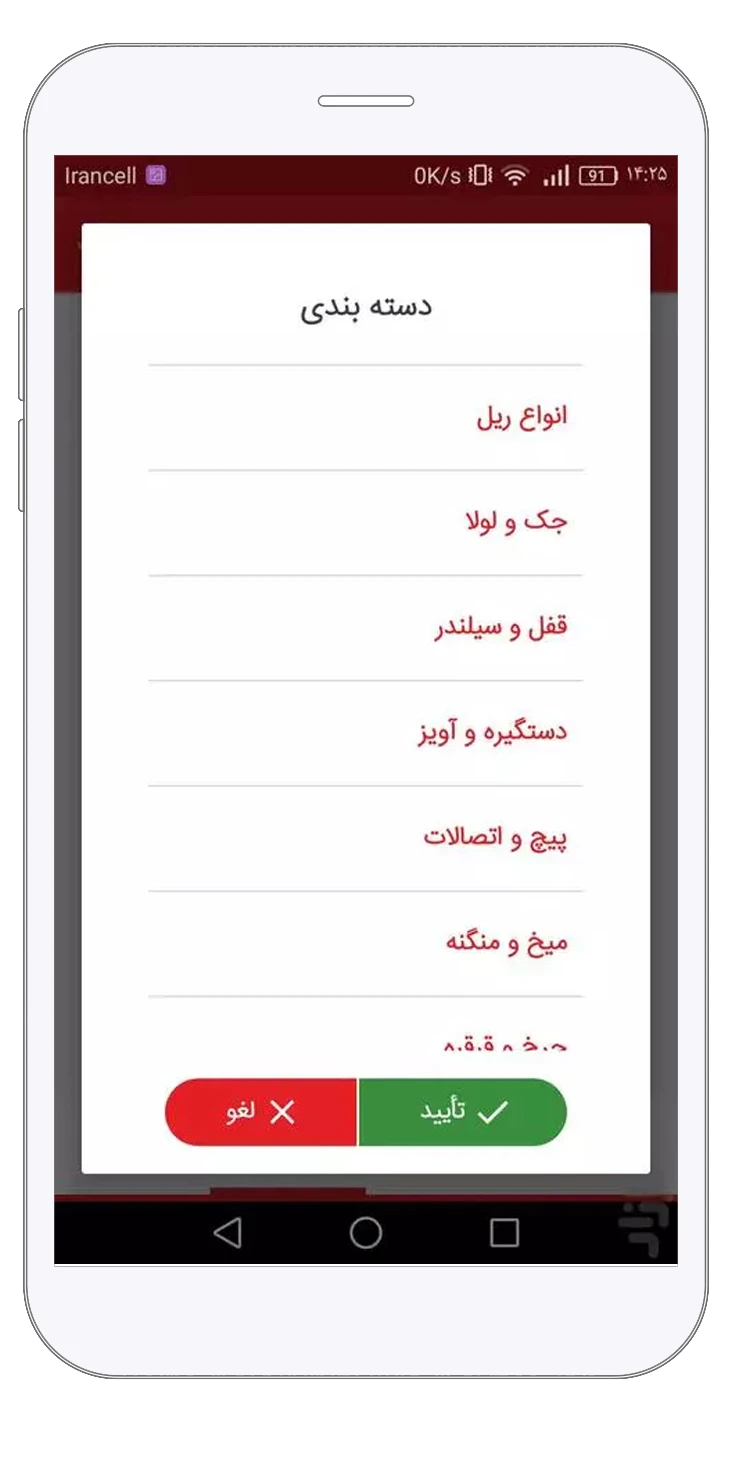Viewport: 745px width, 1460px height.
Task: Choose the پیچ و اتصالات category
Action: [365, 838]
